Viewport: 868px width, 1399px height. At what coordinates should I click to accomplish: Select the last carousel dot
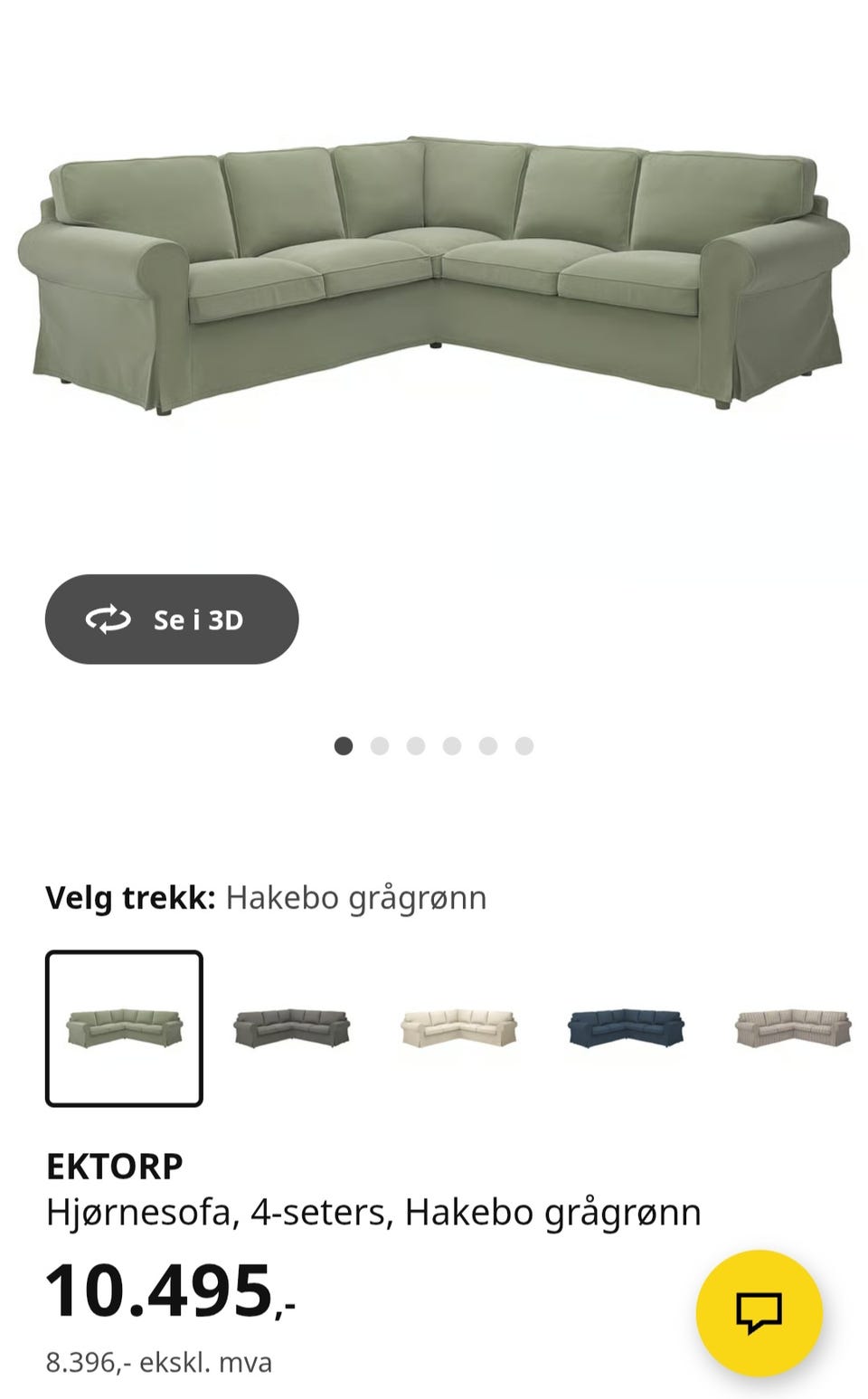click(x=521, y=744)
